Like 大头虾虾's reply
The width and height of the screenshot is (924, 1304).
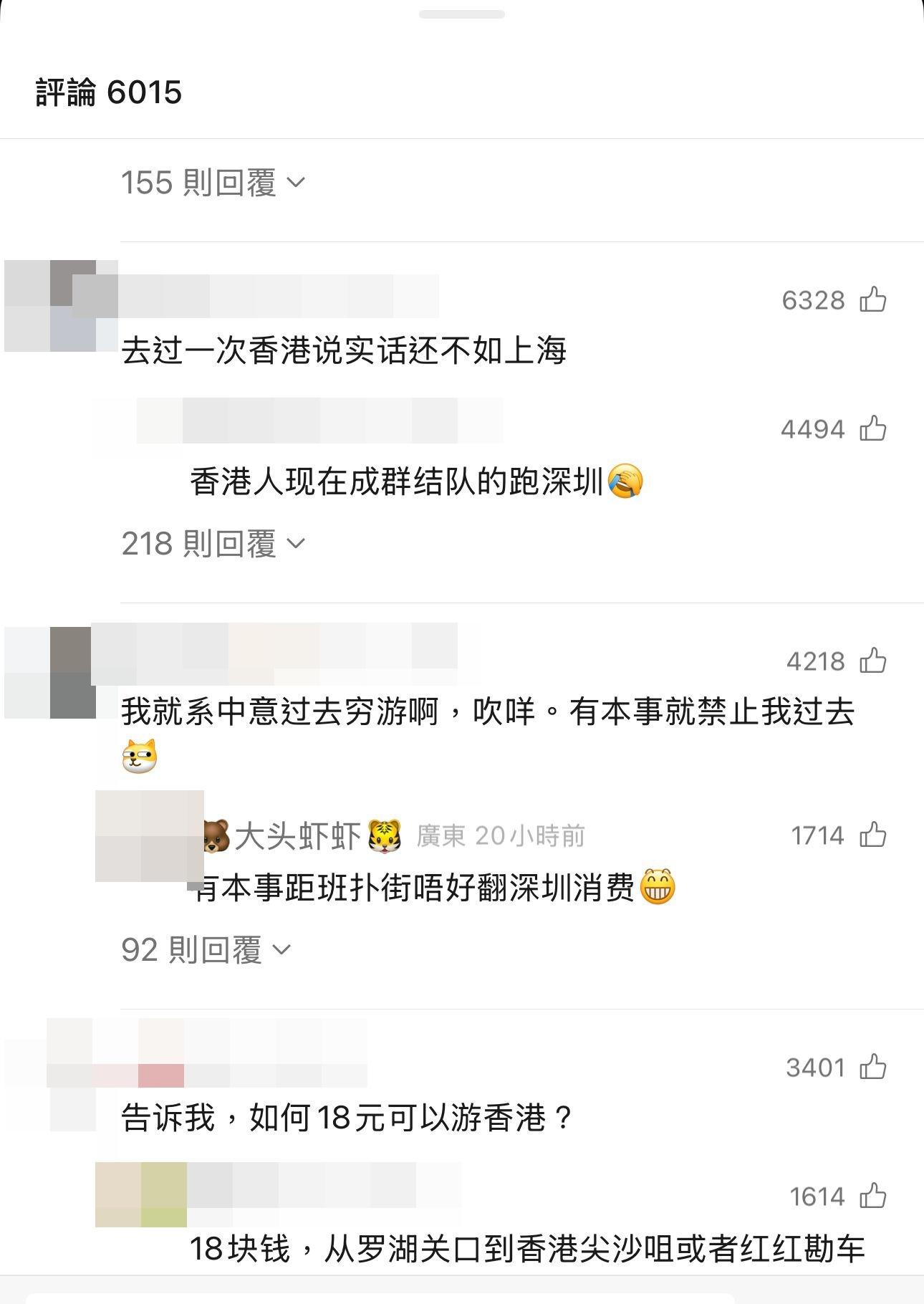click(x=873, y=835)
